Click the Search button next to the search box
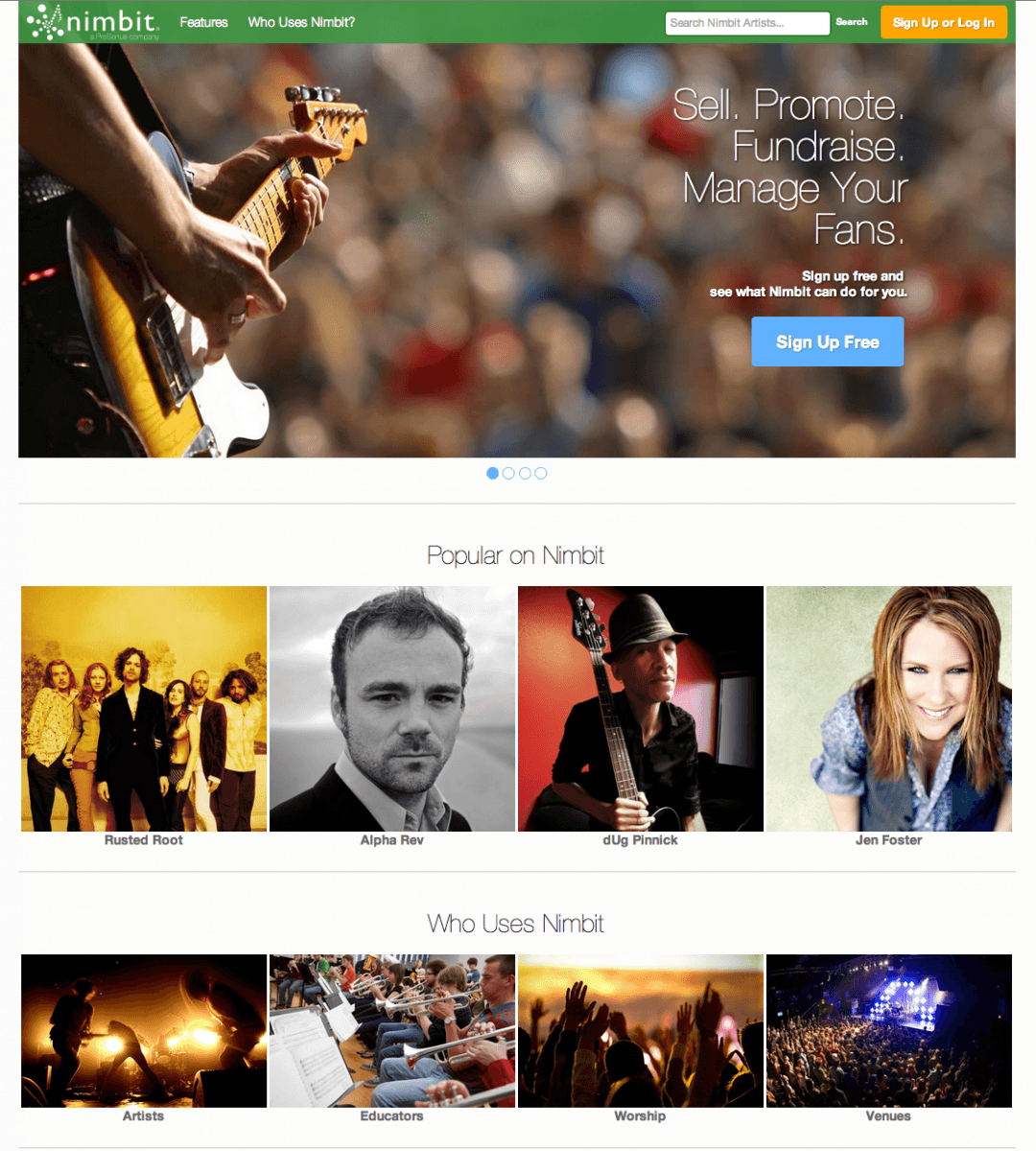The width and height of the screenshot is (1036, 1151). point(851,21)
